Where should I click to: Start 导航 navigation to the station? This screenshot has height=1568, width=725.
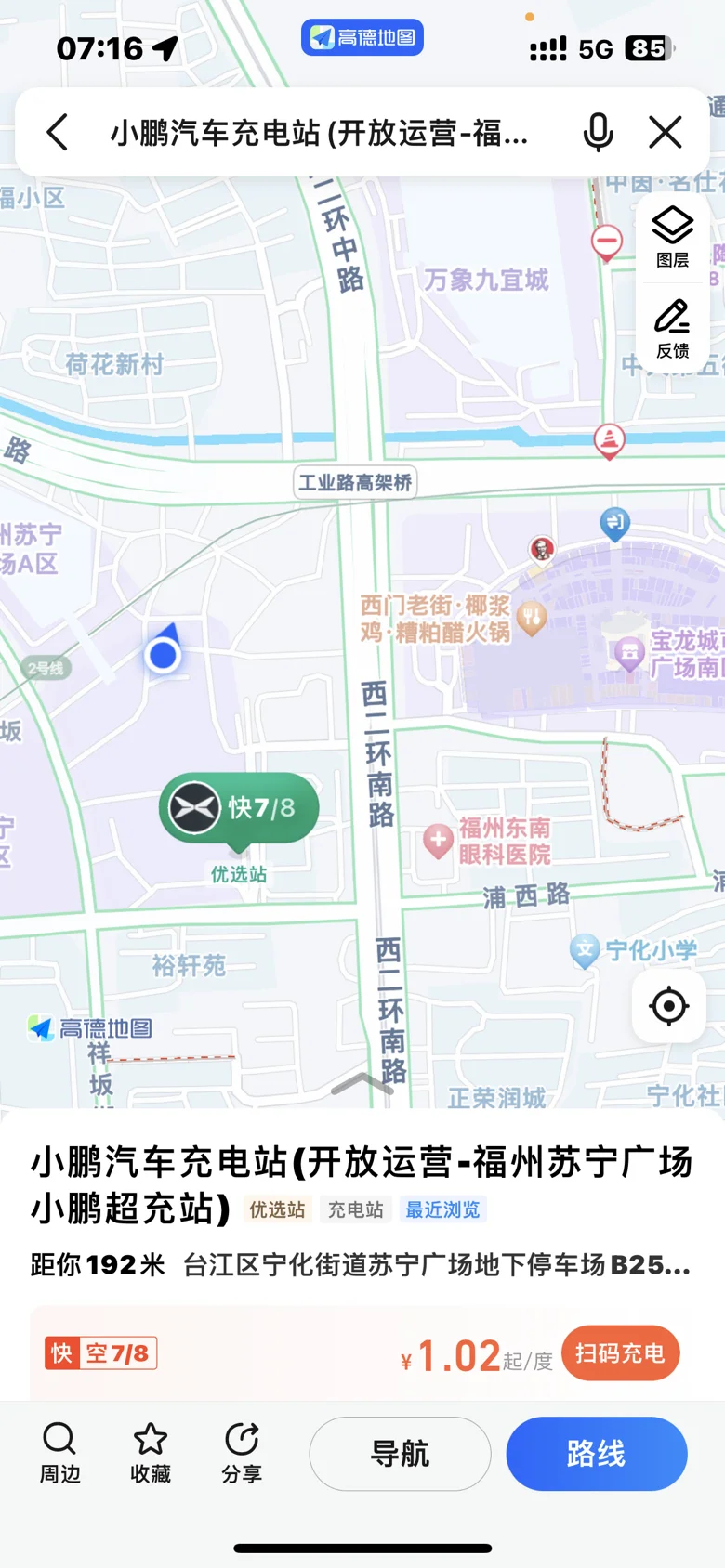(x=400, y=1454)
